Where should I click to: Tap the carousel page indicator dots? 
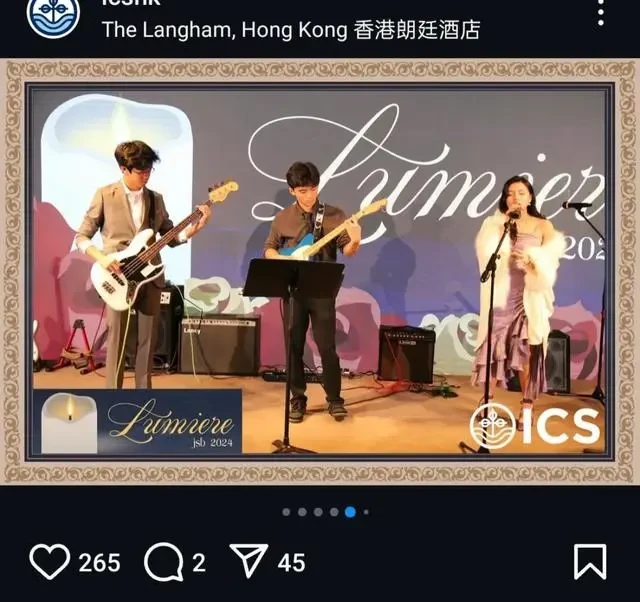point(325,511)
